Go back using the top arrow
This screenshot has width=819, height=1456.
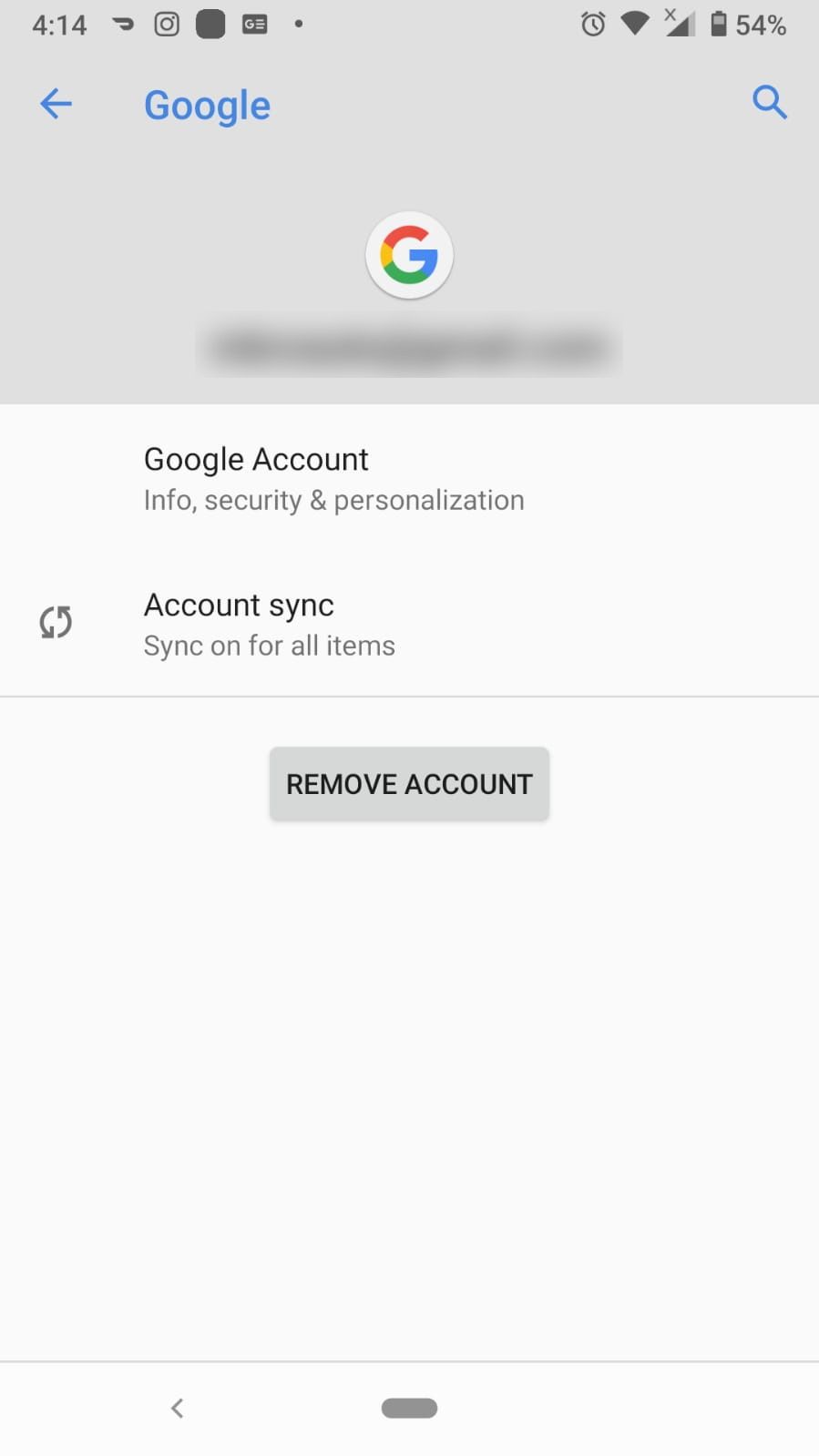(56, 104)
